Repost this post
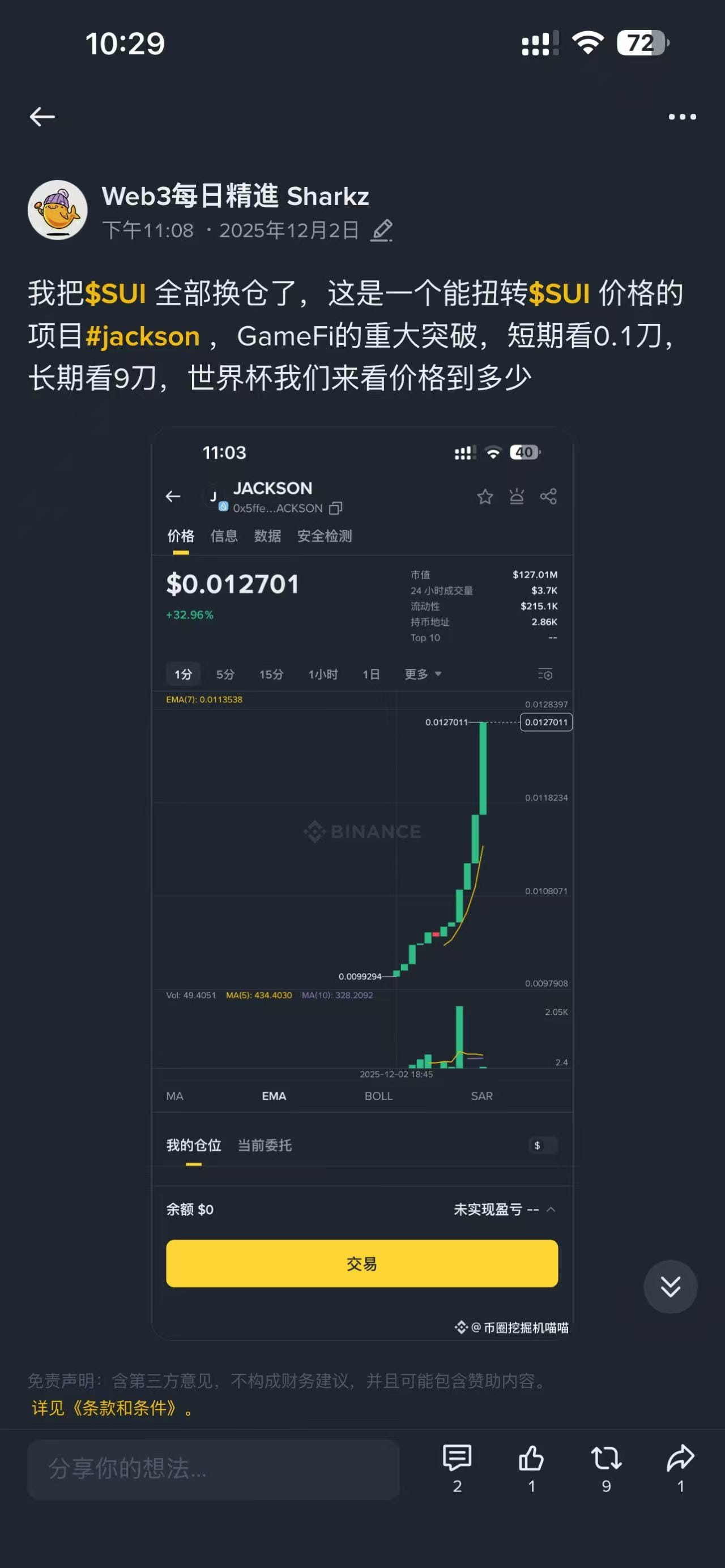725x1568 pixels. pyautogui.click(x=606, y=1467)
